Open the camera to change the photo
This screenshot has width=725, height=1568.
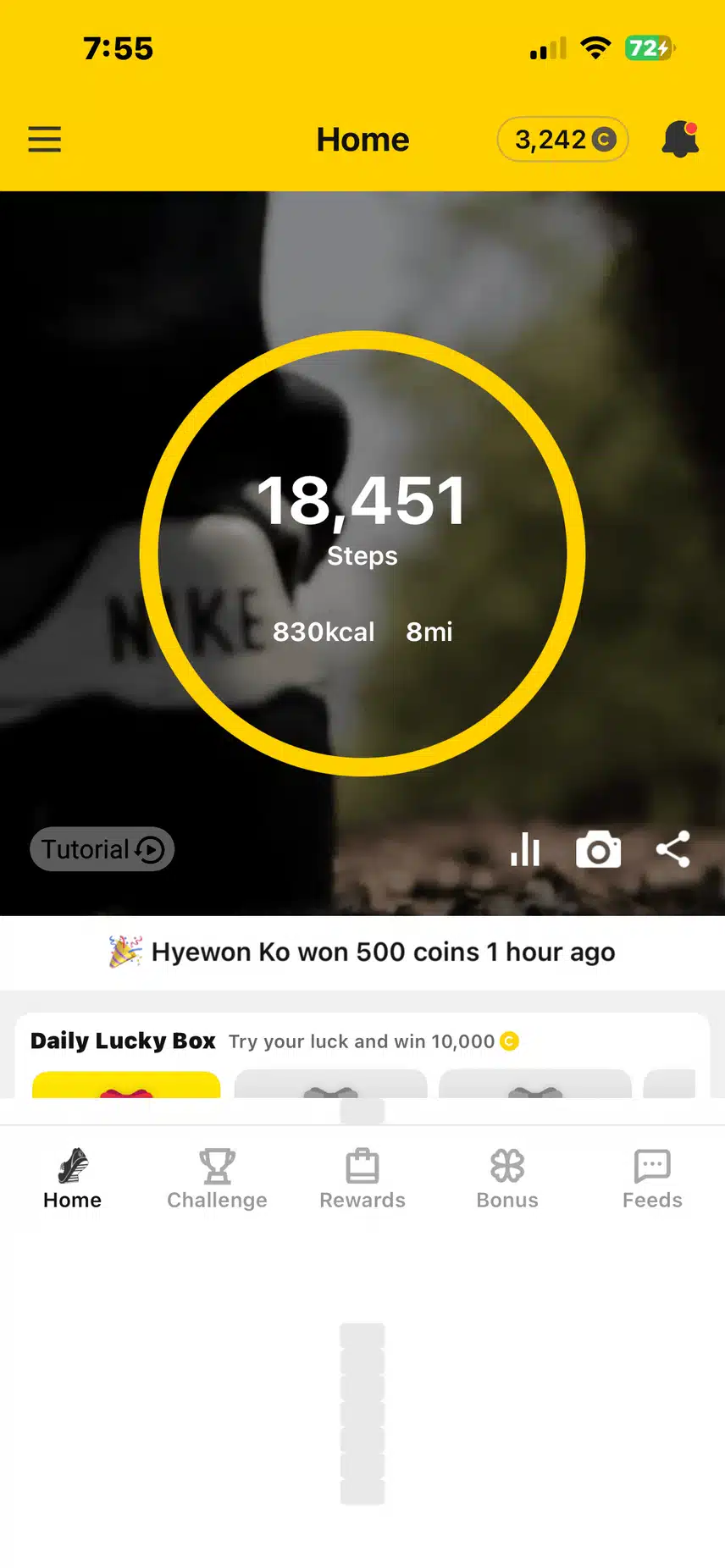point(598,849)
